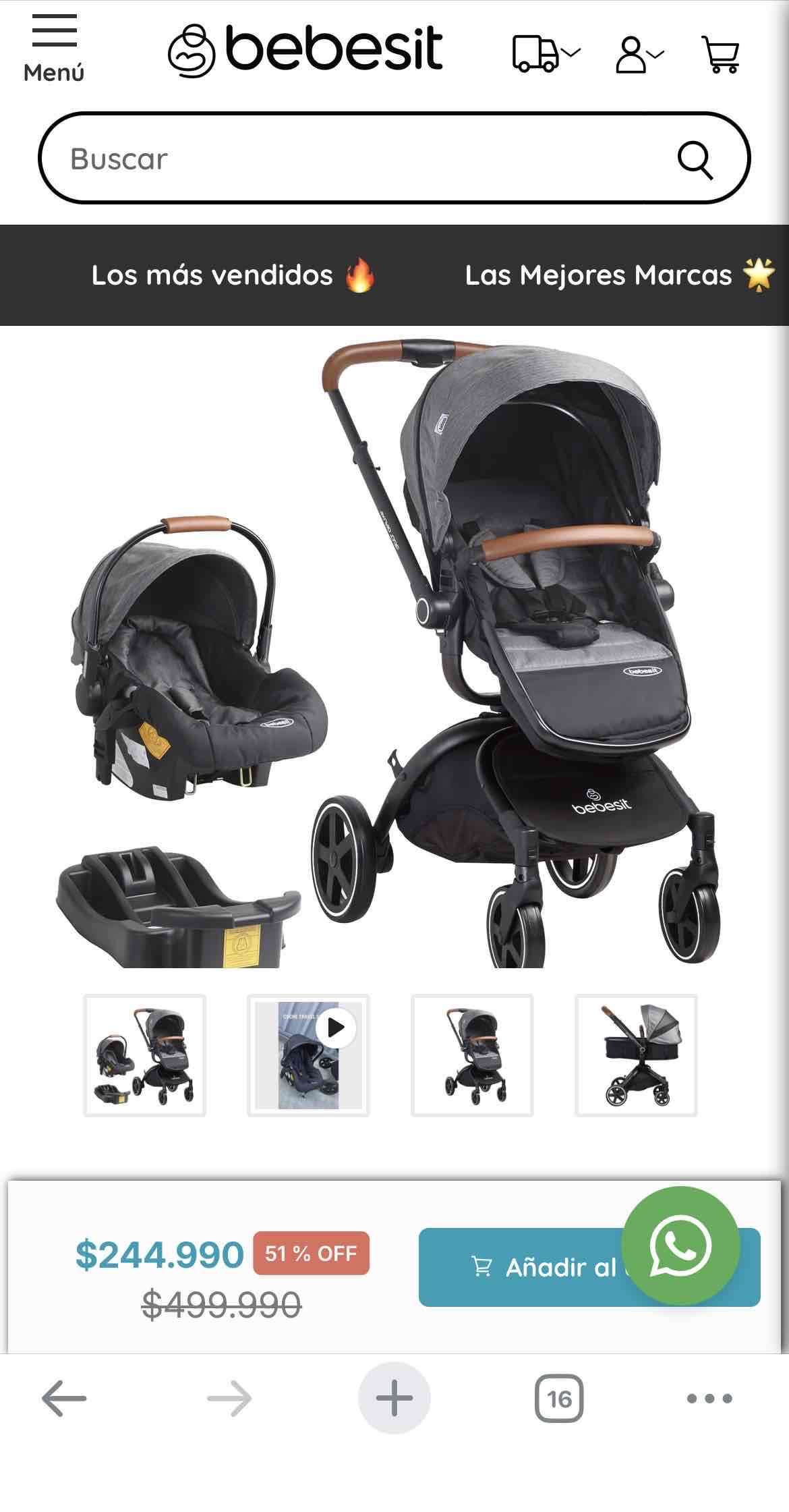
Task: Open a new browser tab
Action: point(394,1399)
